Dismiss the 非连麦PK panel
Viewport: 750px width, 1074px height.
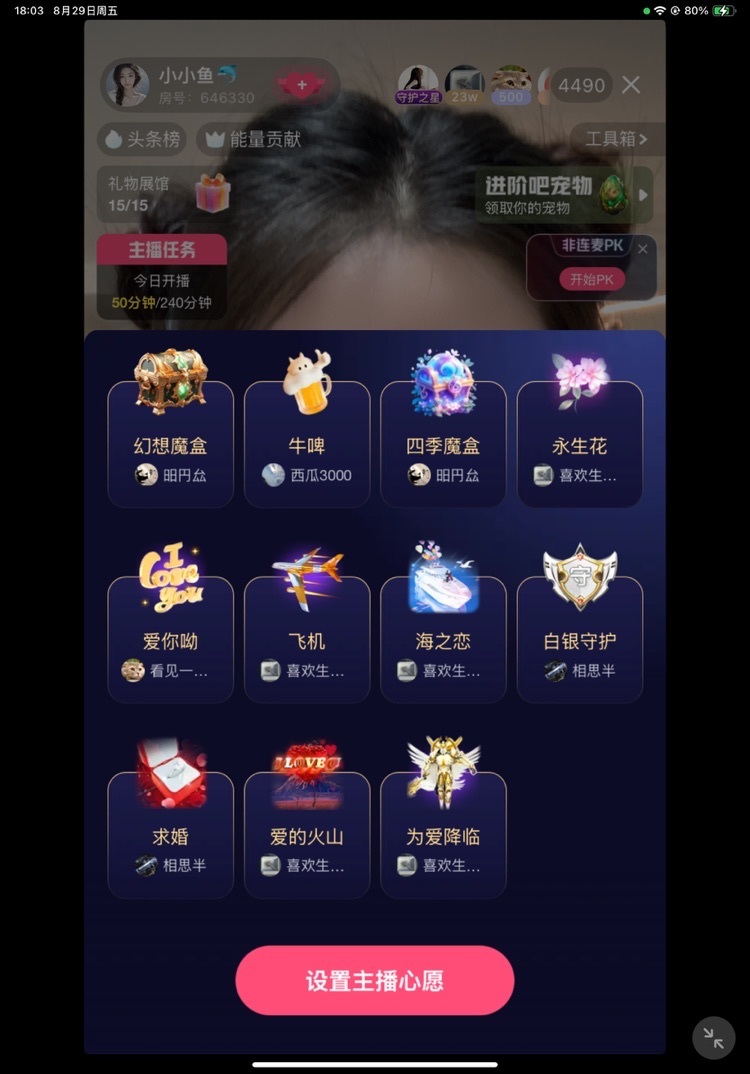point(643,249)
